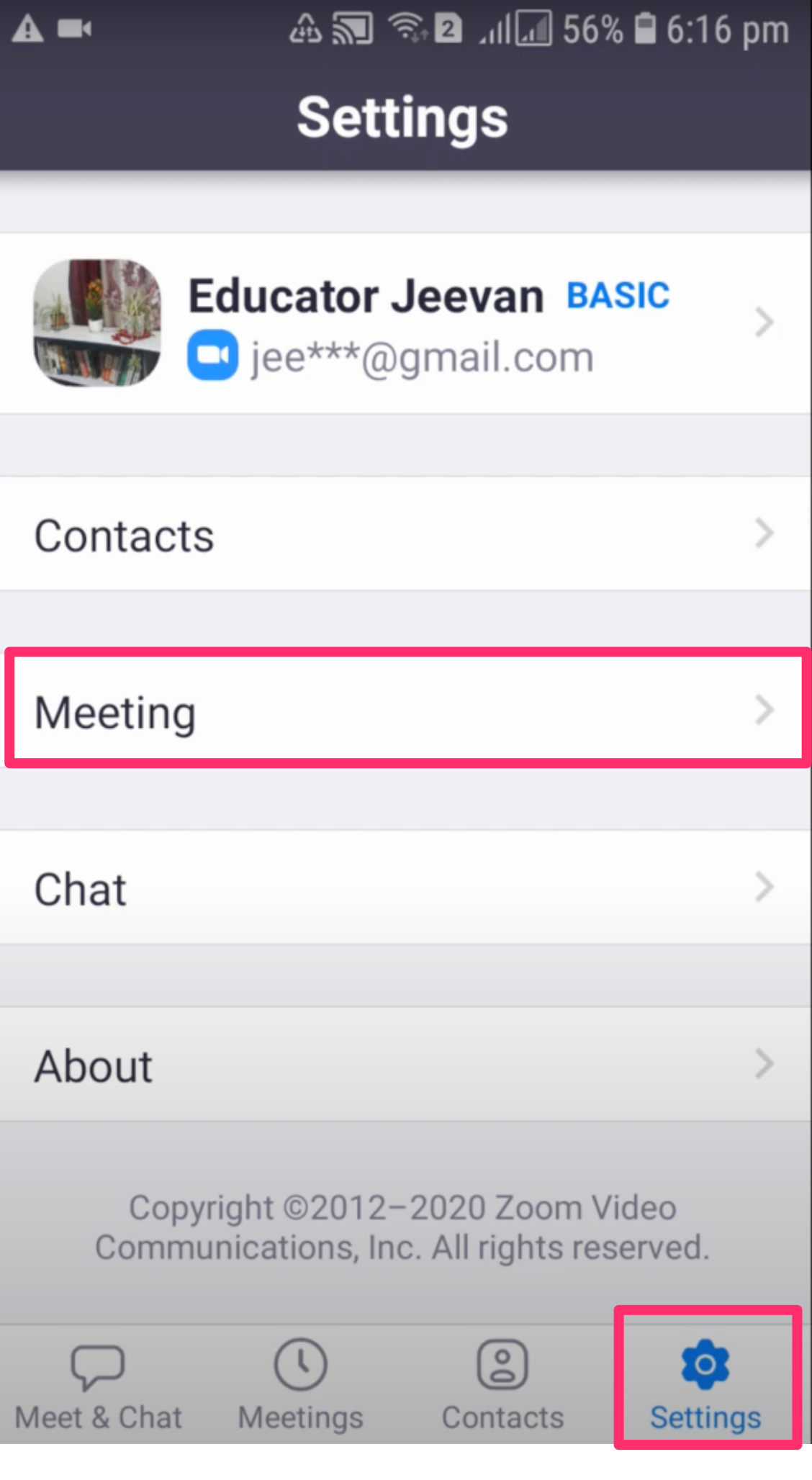Click the chevron next to About
The image size is (812, 1480).
[764, 1064]
